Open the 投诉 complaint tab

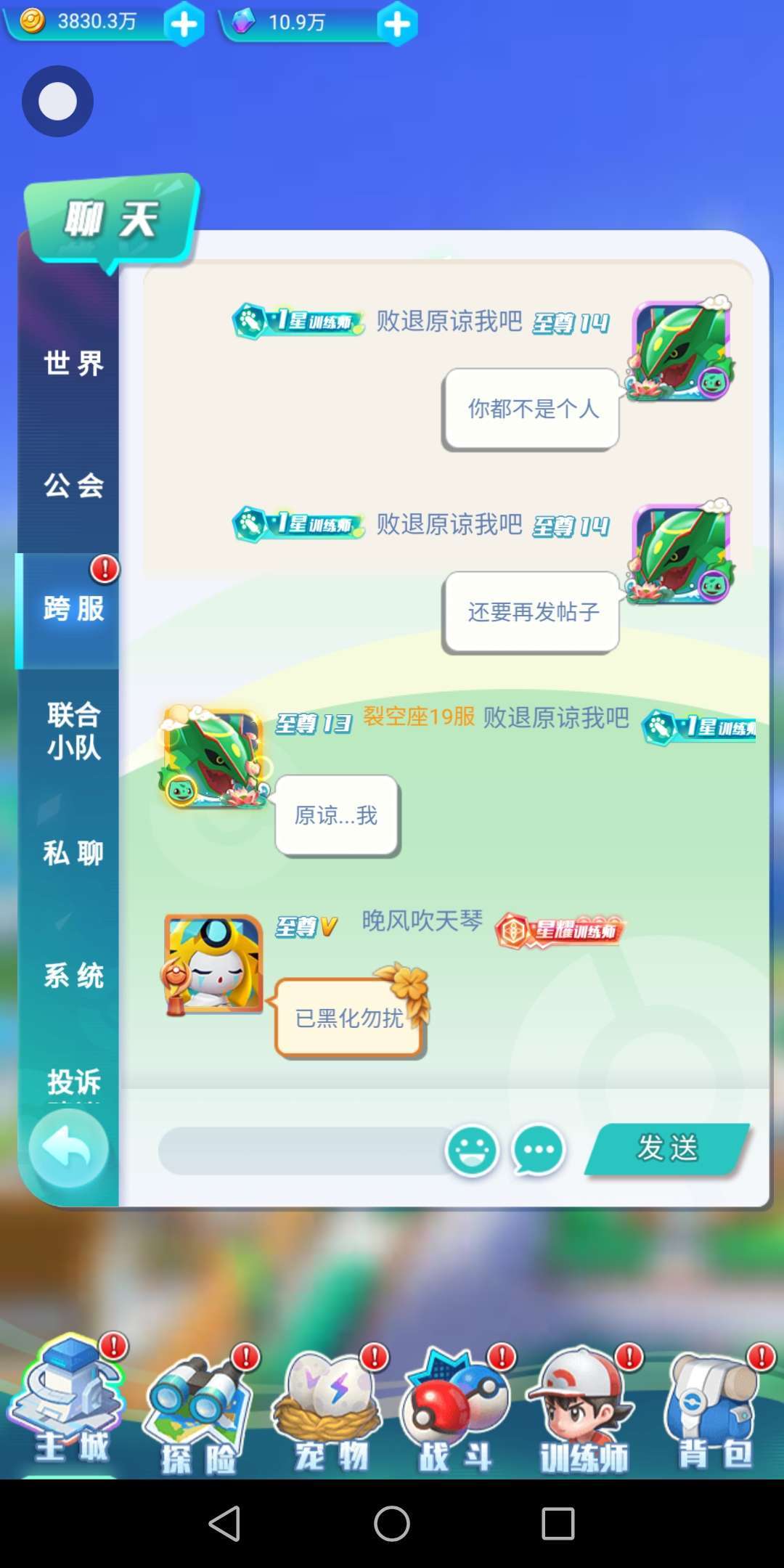[73, 1082]
